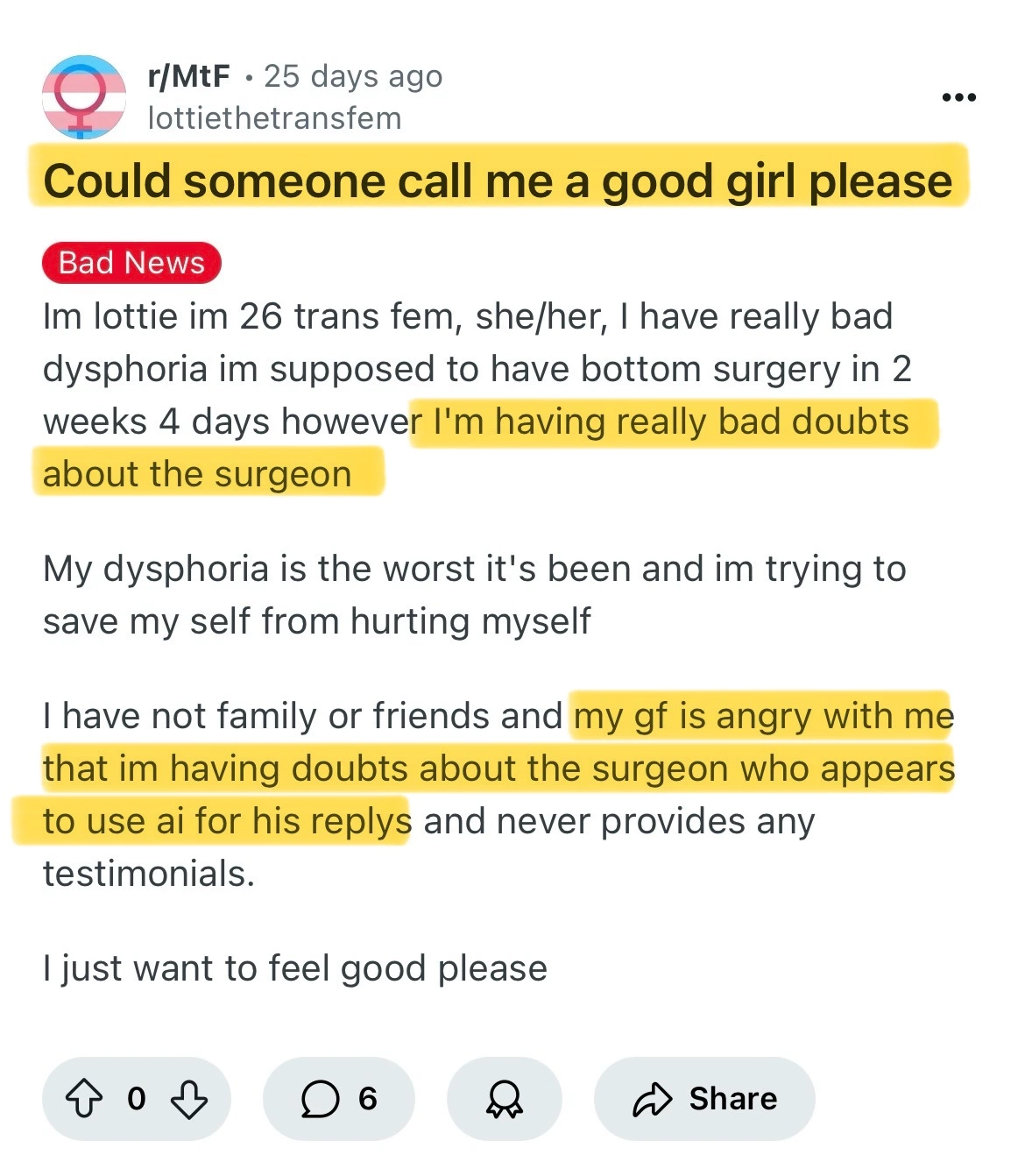Open the post overflow menu
Viewport: 1025px width, 1176px height.
click(x=958, y=97)
